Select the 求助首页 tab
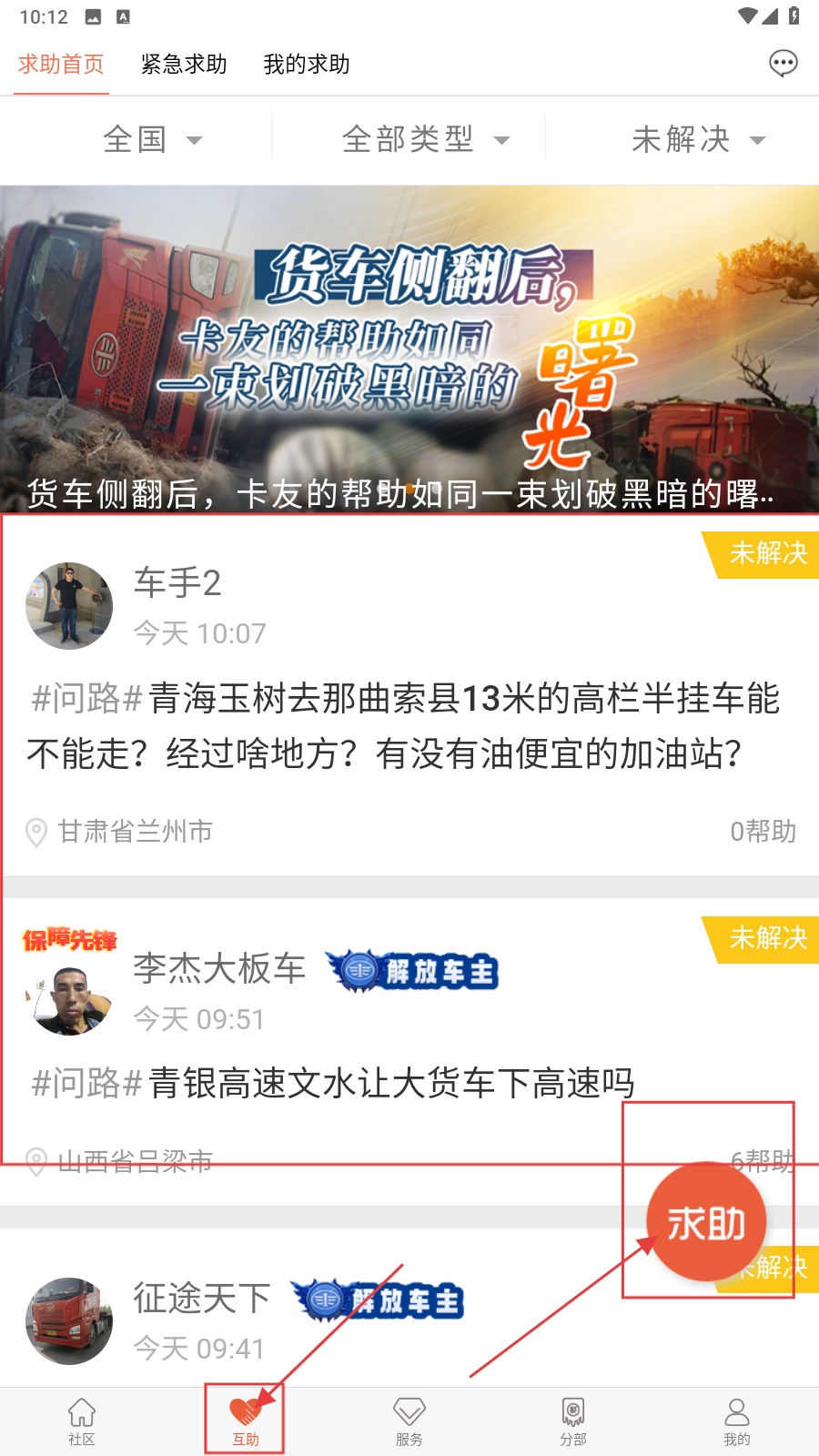The width and height of the screenshot is (819, 1456). coord(61,64)
